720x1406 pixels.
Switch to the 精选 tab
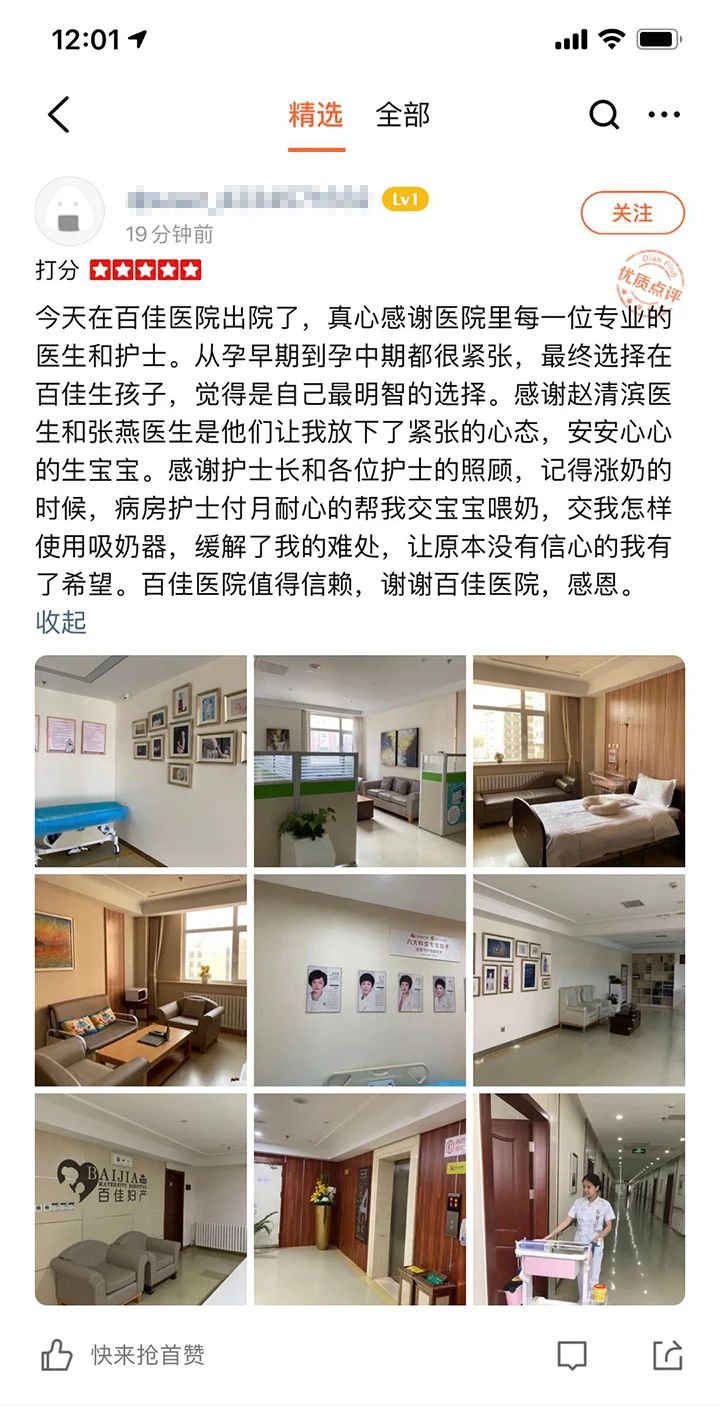[316, 115]
